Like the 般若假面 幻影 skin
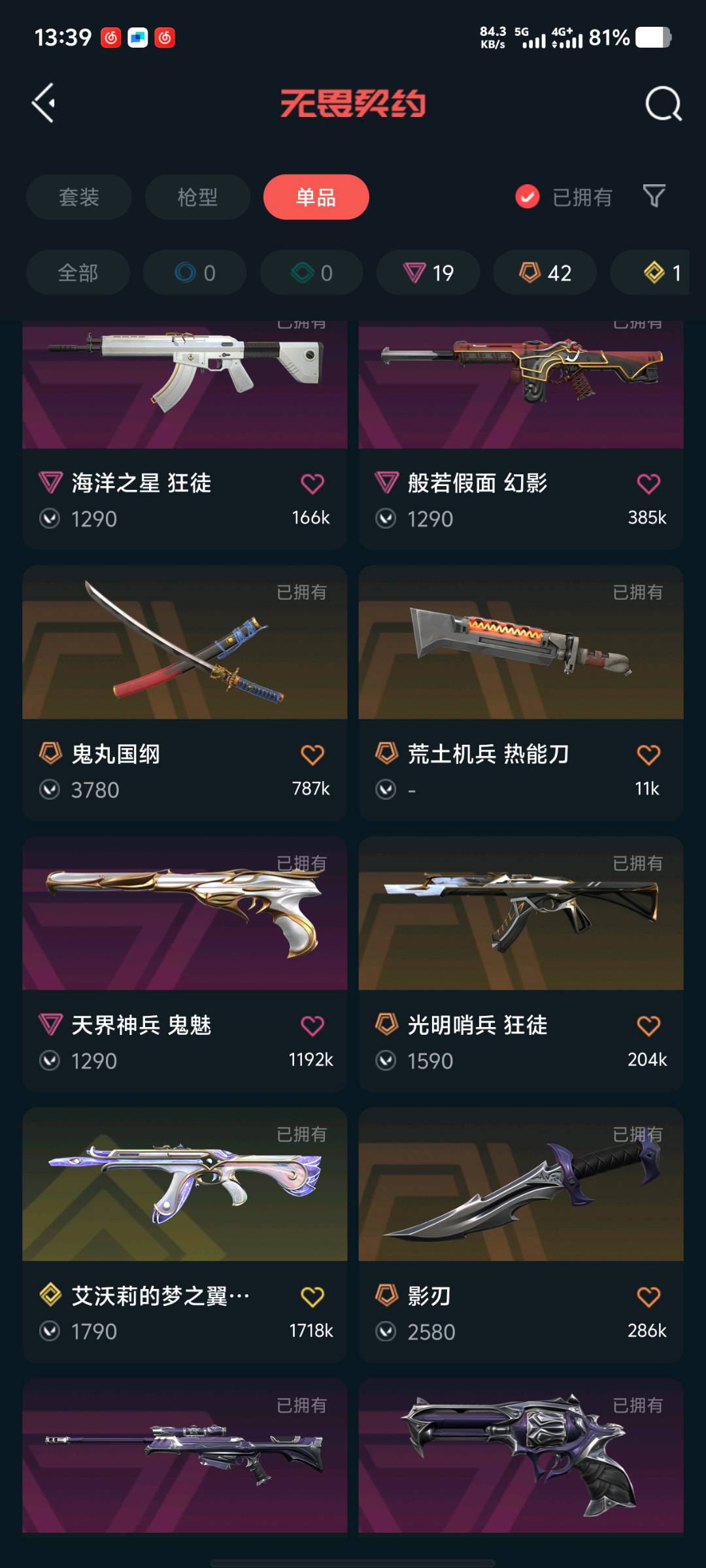706x1568 pixels. click(648, 484)
